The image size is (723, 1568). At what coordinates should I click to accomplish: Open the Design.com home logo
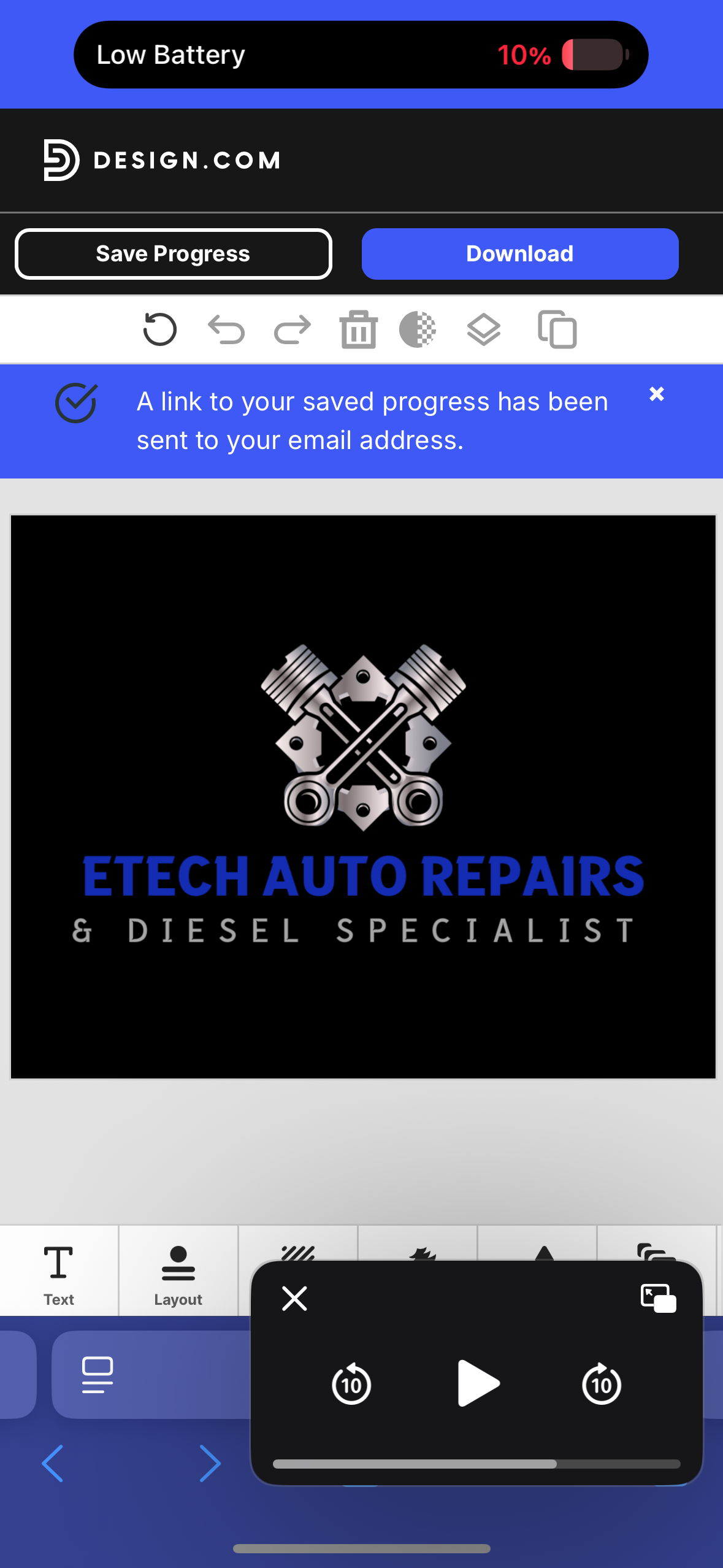point(162,160)
